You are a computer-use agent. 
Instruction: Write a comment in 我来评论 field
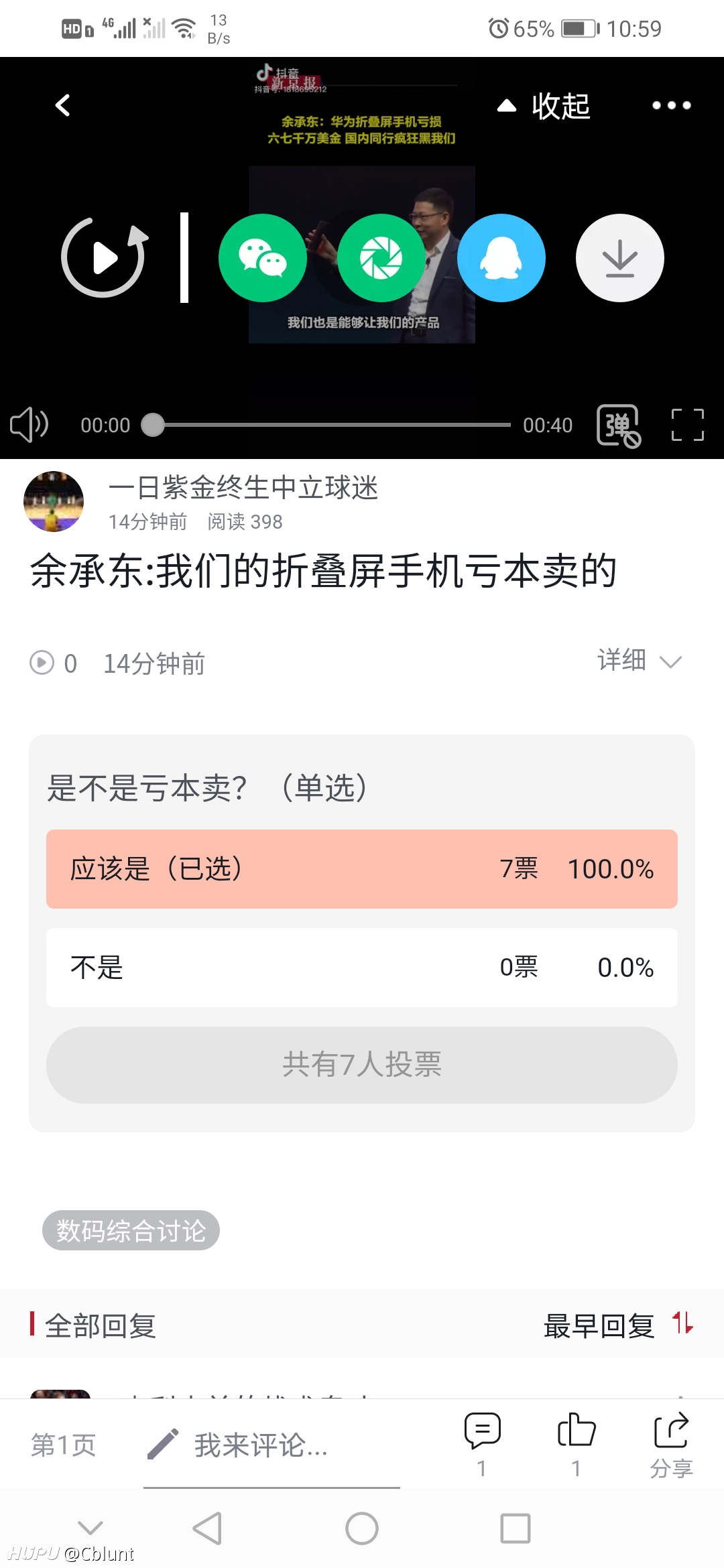[271, 1445]
